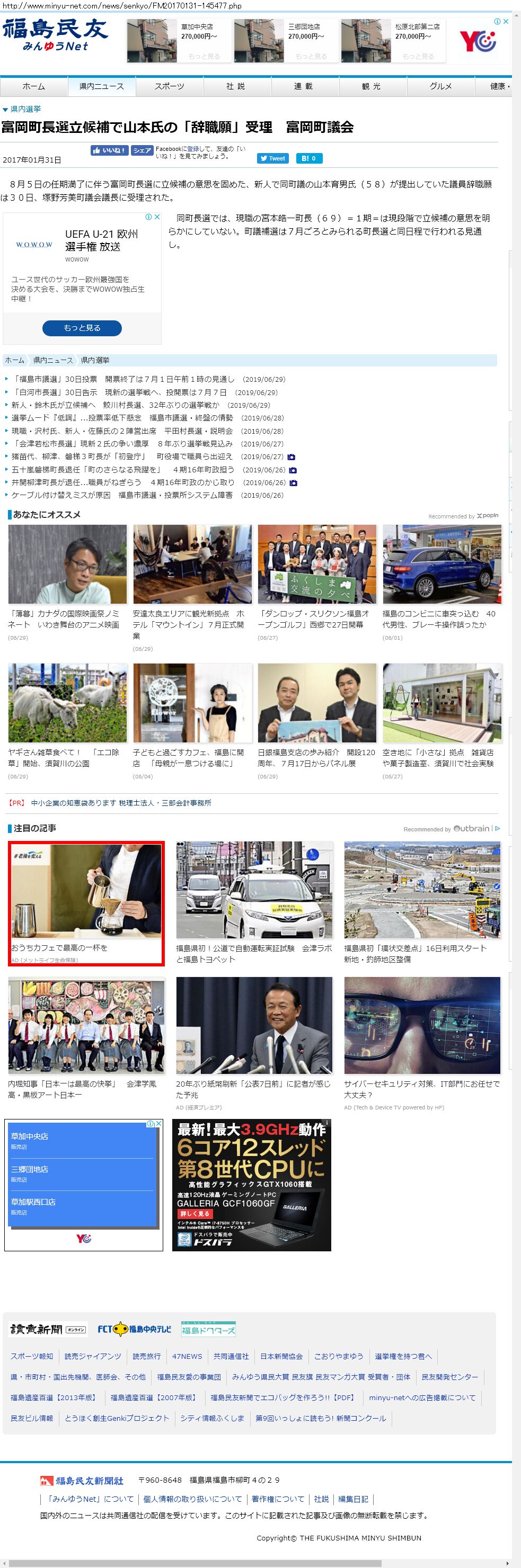Open 個人情報の取り扱いについて in the footer
Image resolution: width=521 pixels, height=1568 pixels.
coord(192,1499)
